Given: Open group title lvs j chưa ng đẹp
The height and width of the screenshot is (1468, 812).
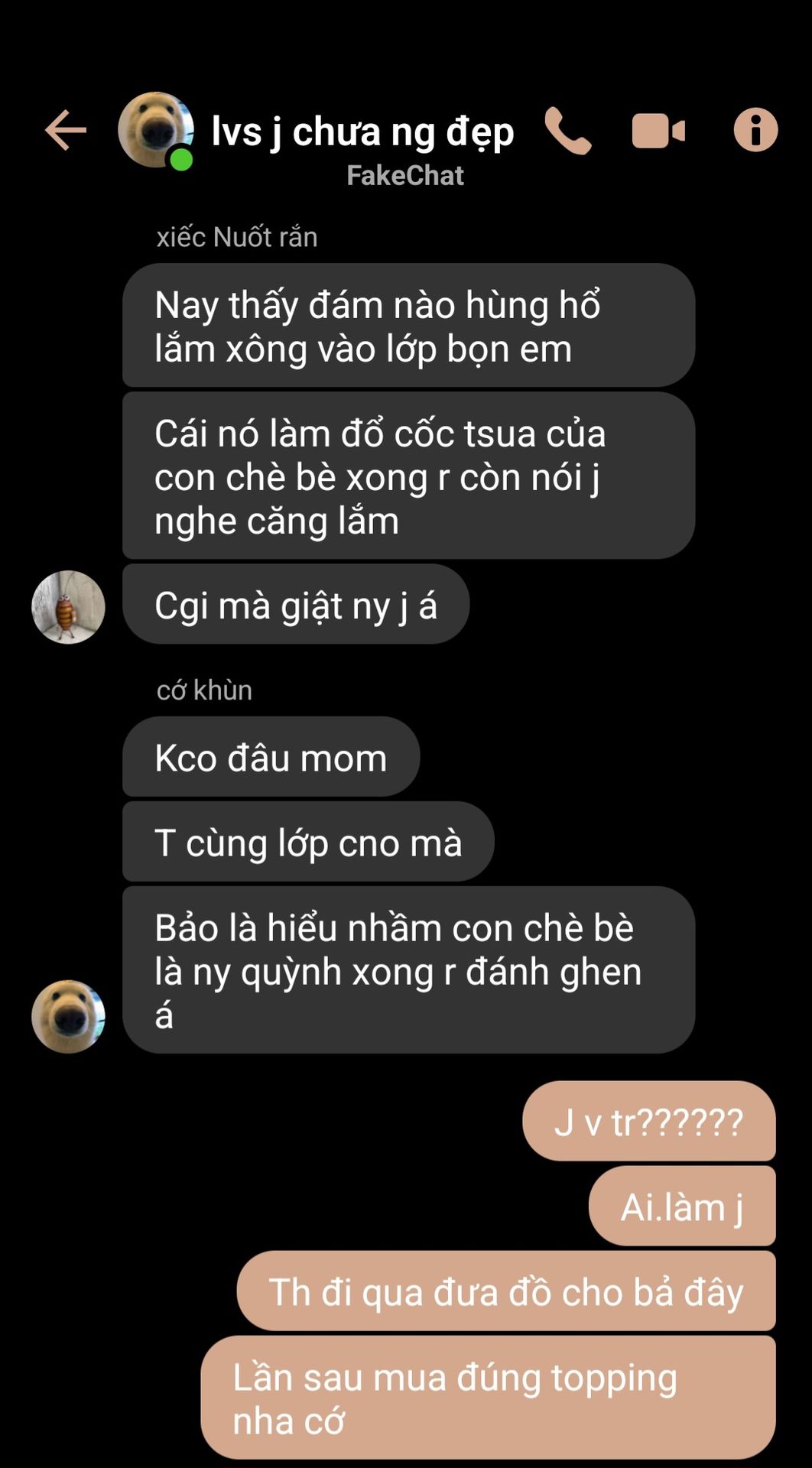Looking at the screenshot, I should tap(362, 131).
